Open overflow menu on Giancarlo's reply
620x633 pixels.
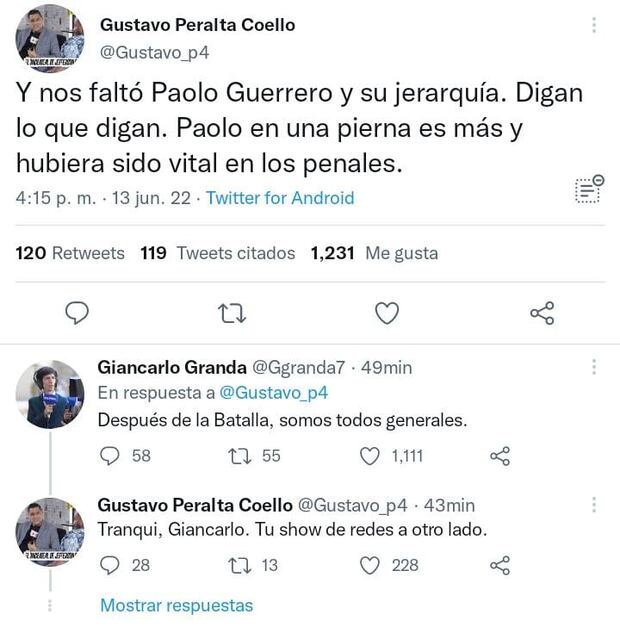[x=595, y=368]
